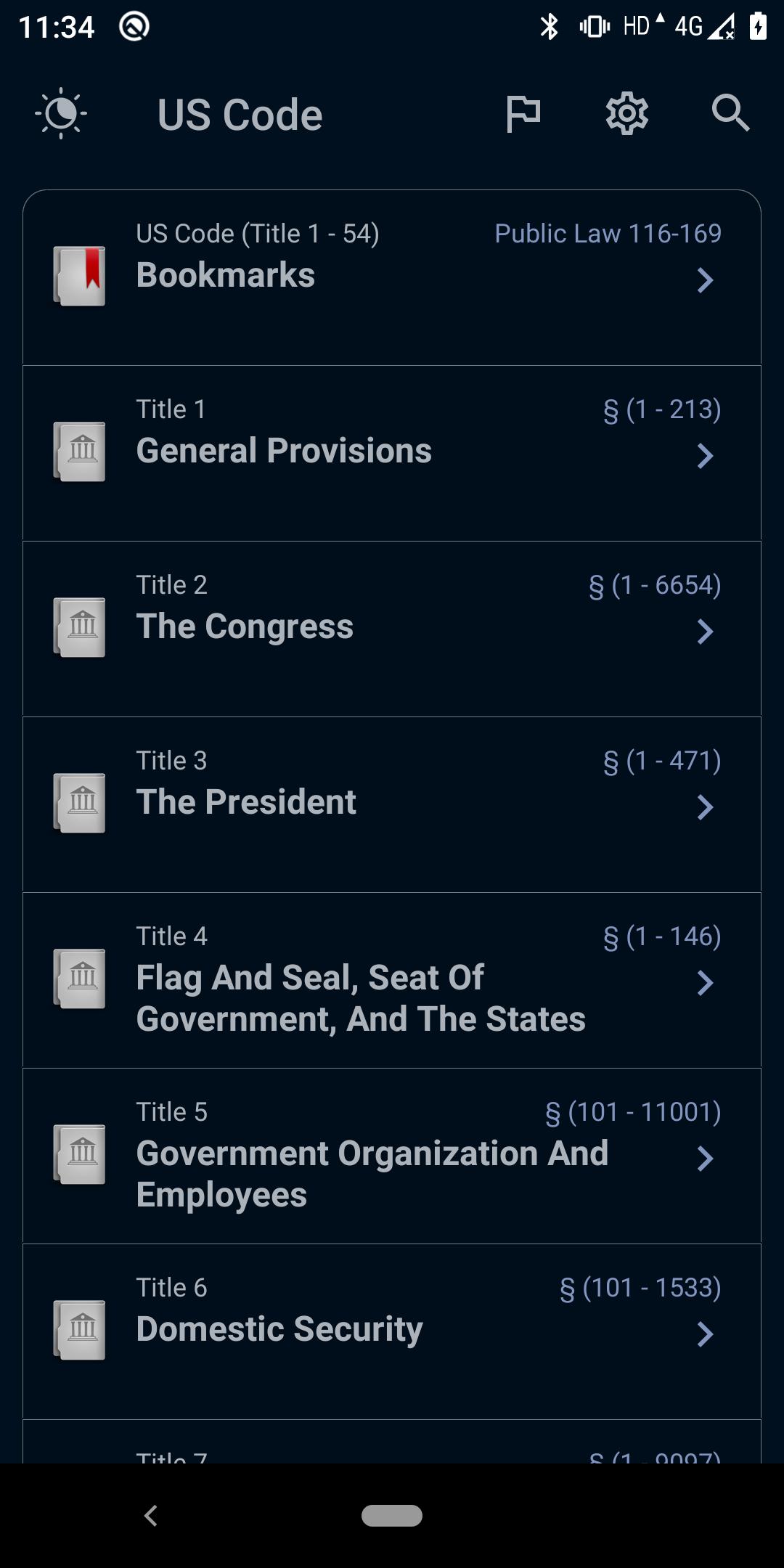Open the flag/report icon in the toolbar
Viewport: 784px width, 1568px height.
[524, 113]
